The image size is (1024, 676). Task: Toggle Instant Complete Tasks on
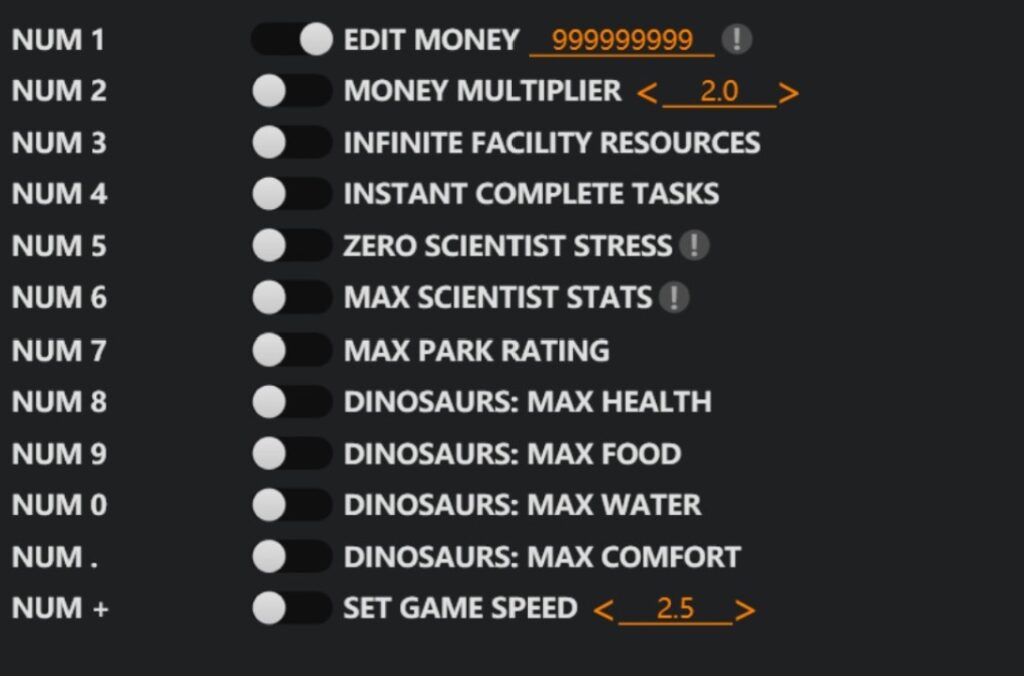click(291, 194)
